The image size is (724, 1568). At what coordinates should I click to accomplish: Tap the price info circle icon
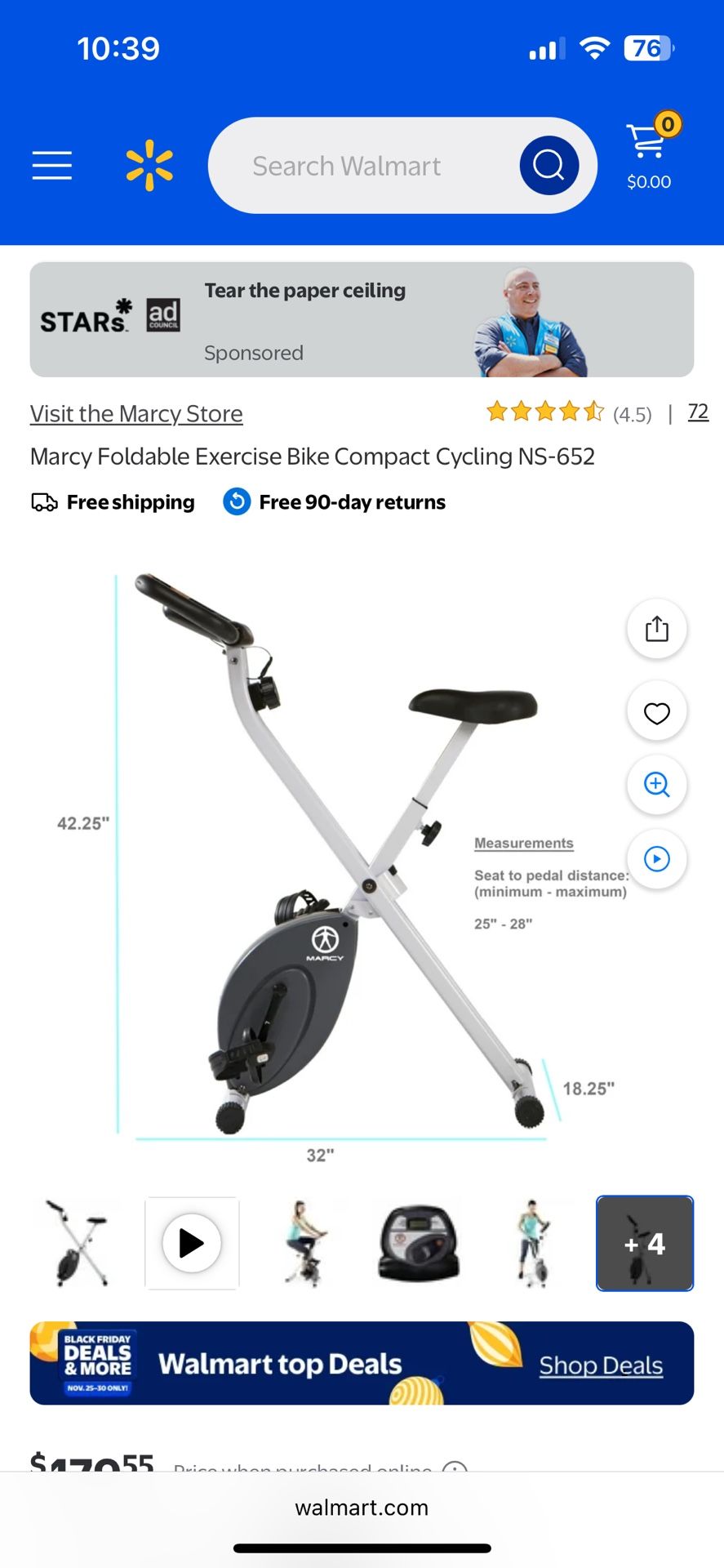pos(451,1468)
